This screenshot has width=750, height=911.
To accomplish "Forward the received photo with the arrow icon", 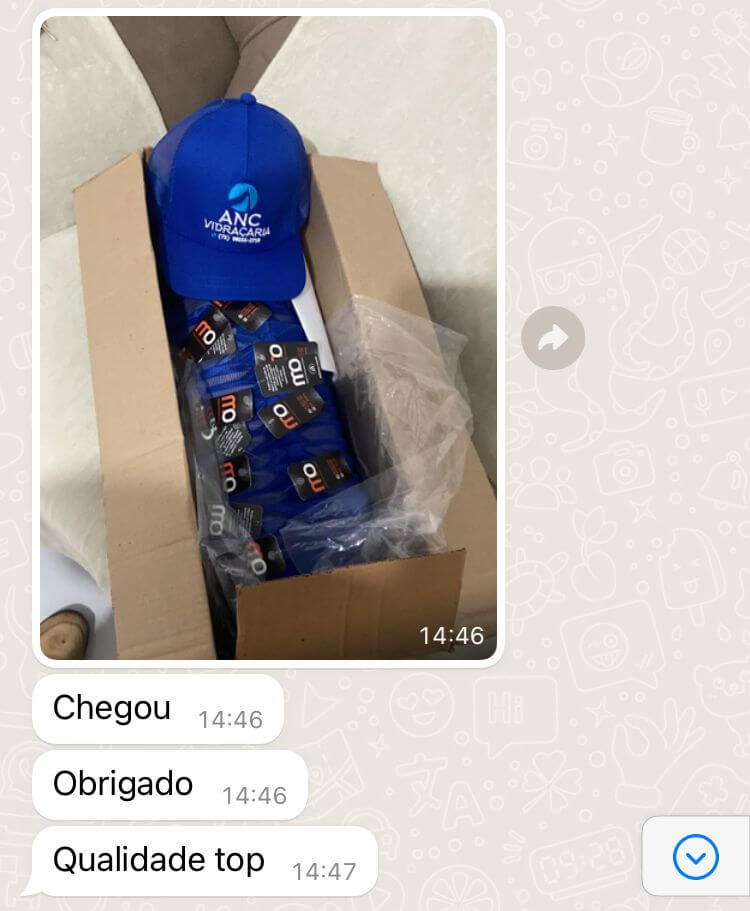I will point(553,339).
